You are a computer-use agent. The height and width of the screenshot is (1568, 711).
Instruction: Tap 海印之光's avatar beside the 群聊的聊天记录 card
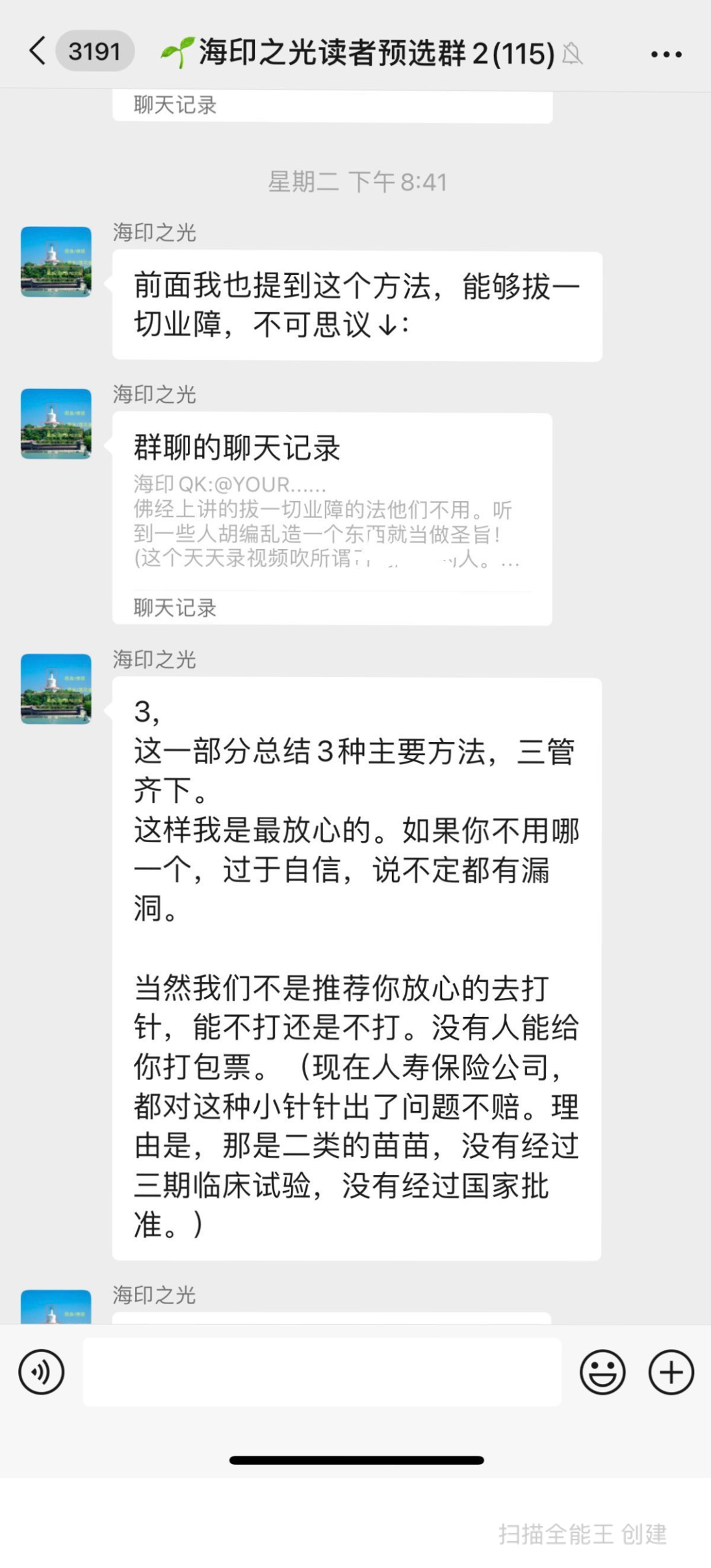pos(56,424)
